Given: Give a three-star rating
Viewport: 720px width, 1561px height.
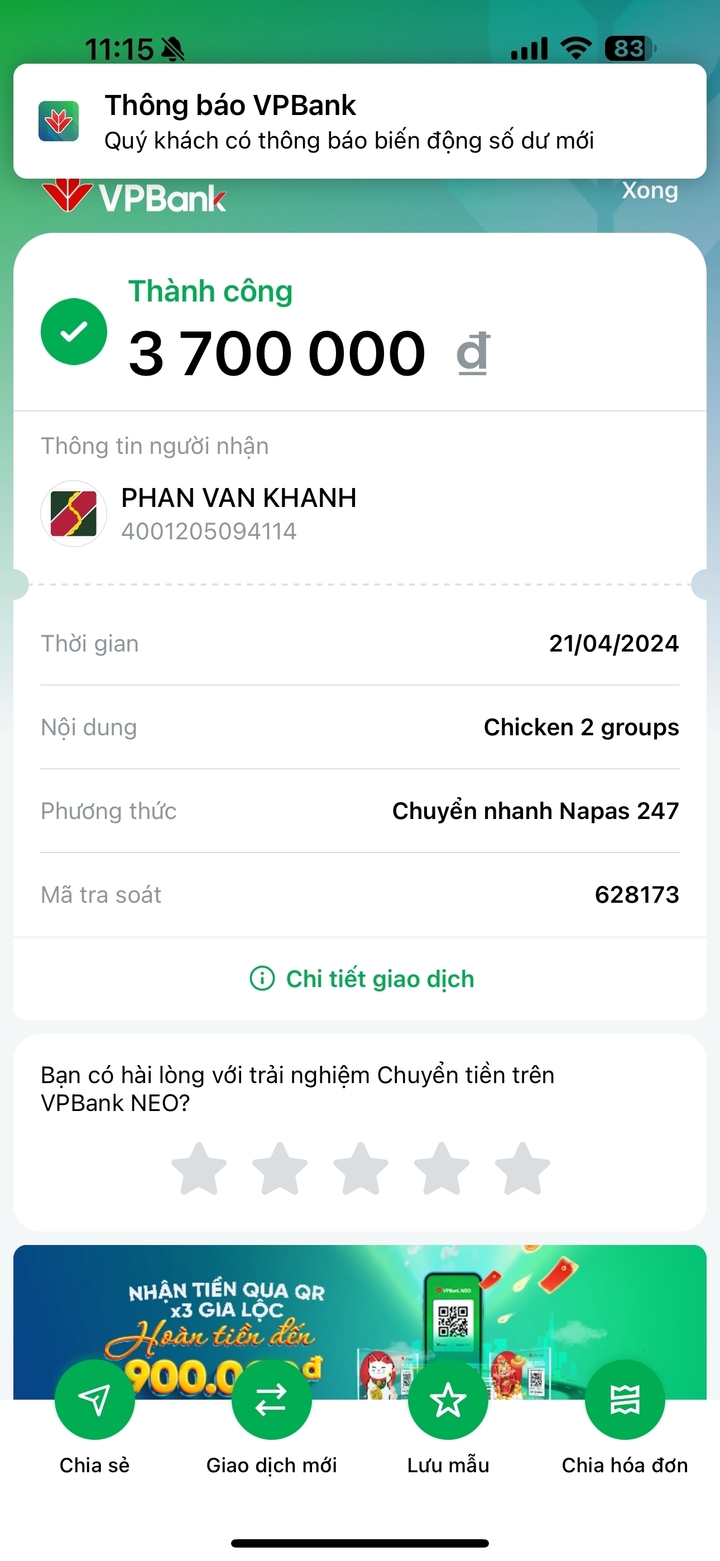Looking at the screenshot, I should coord(360,1169).
